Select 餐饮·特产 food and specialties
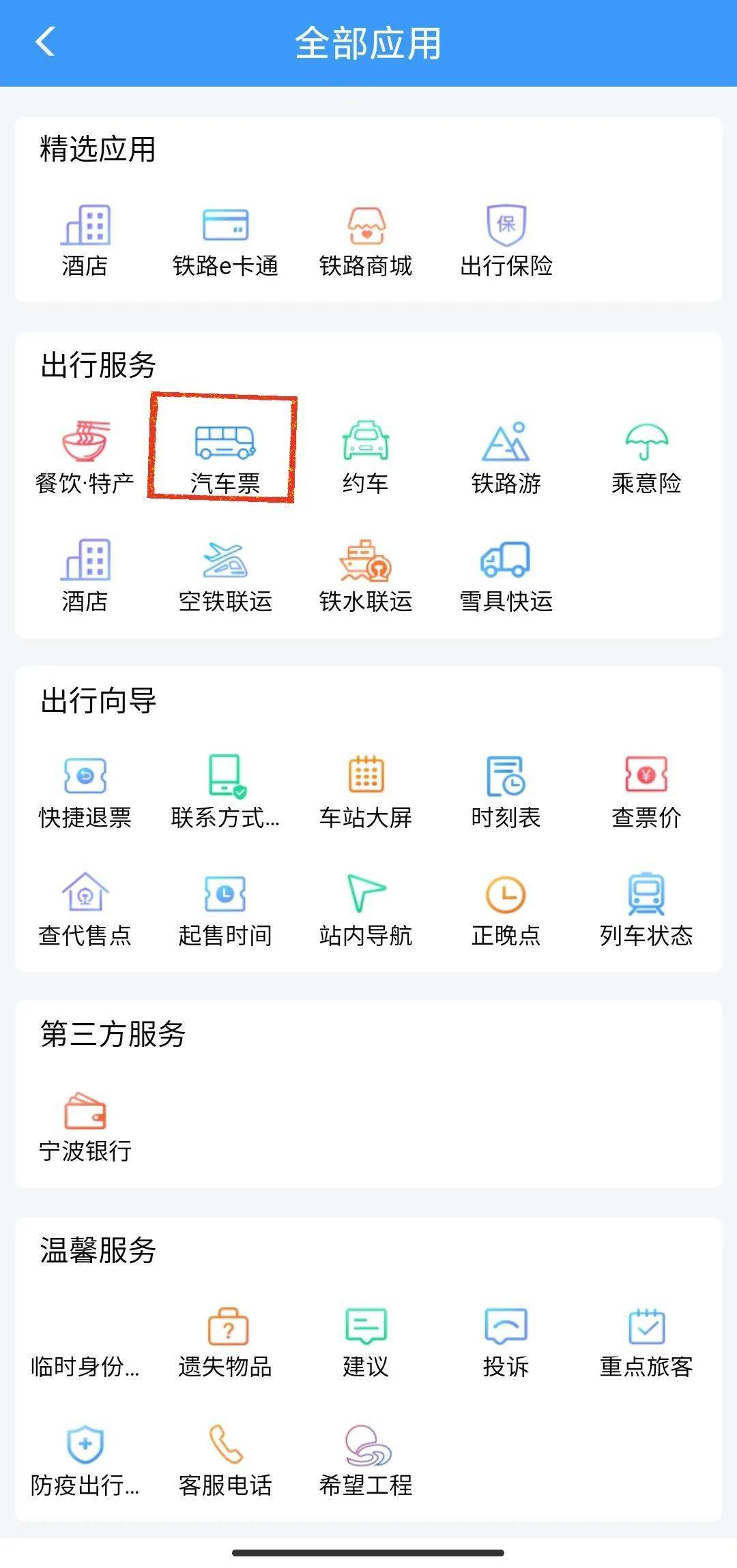The width and height of the screenshot is (737, 1568). click(83, 447)
